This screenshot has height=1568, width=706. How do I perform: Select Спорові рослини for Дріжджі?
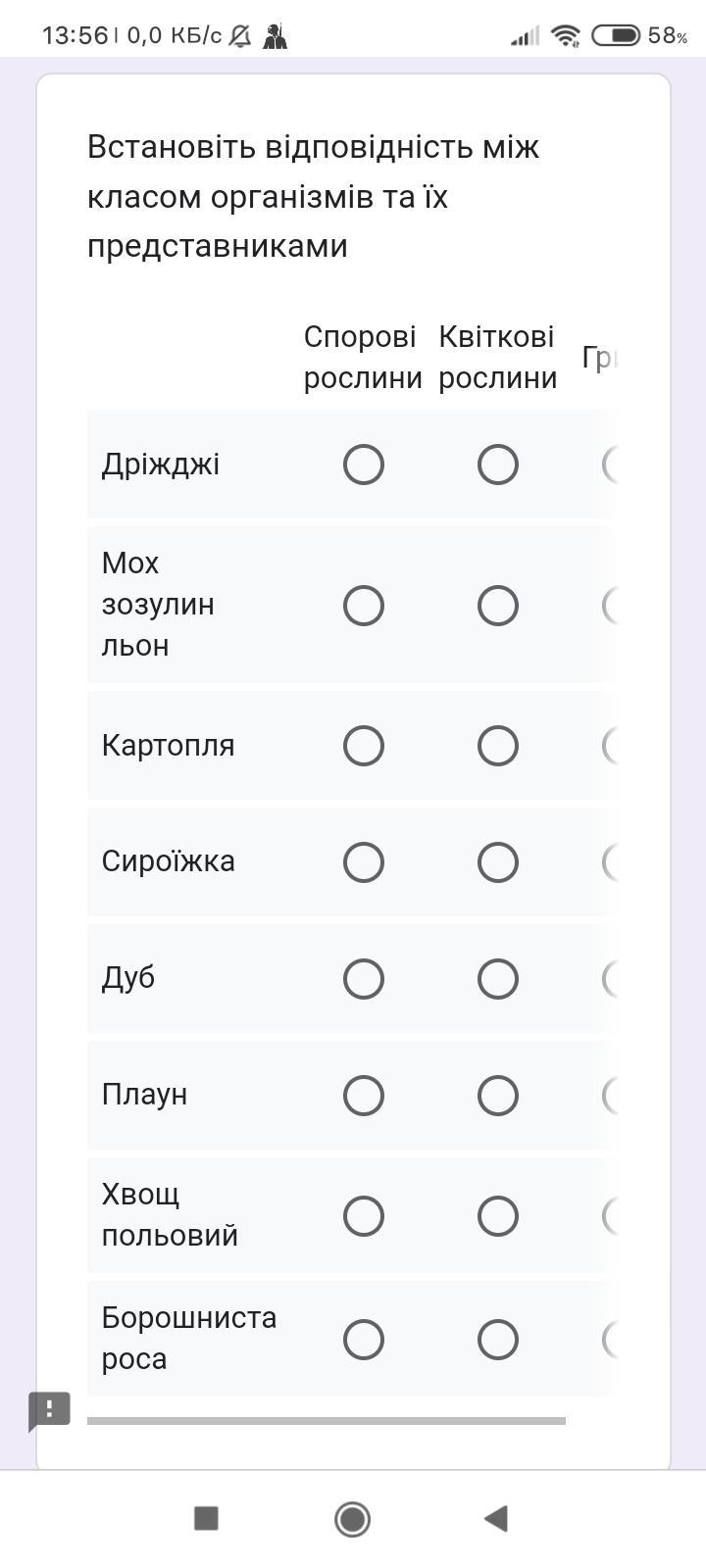[x=363, y=465]
